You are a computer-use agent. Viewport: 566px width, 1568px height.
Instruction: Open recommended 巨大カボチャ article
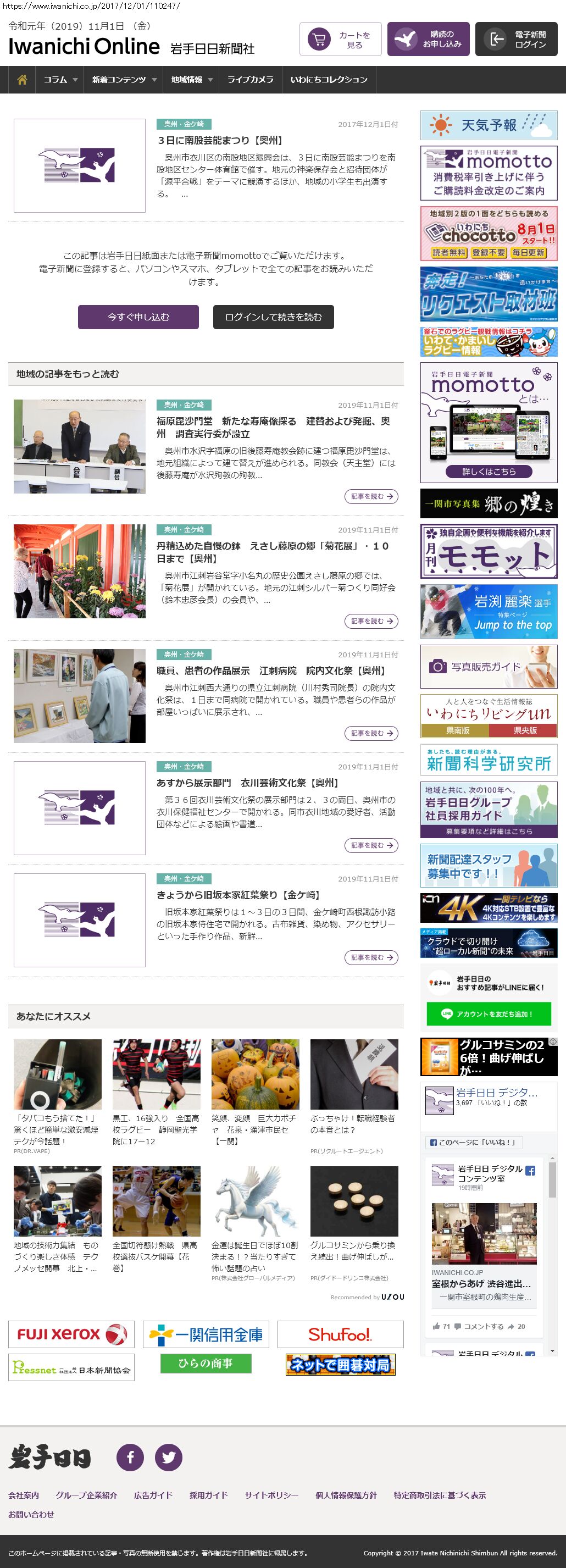(x=255, y=1074)
